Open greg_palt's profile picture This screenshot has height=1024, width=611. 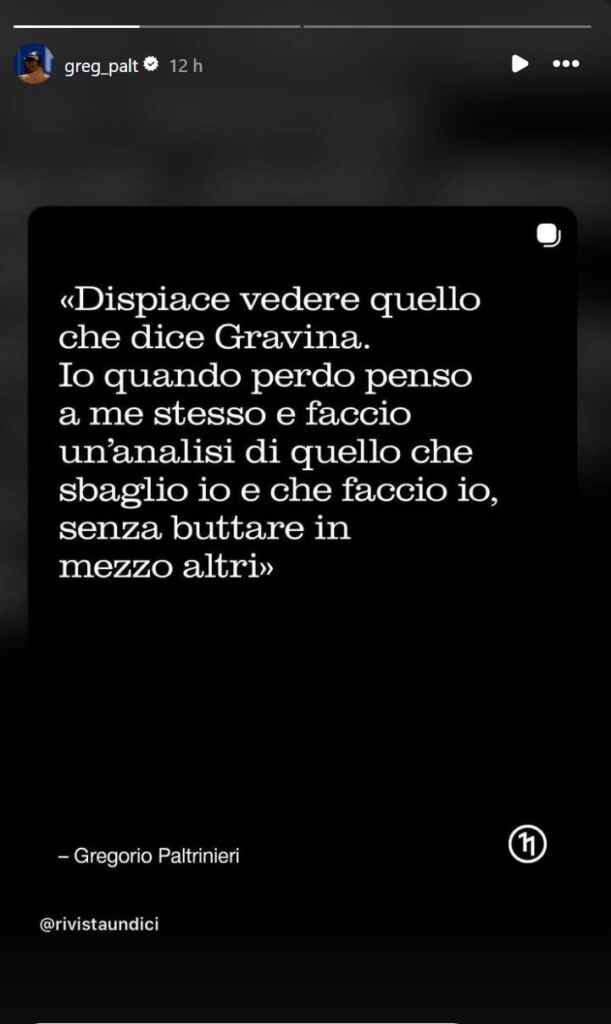33,64
